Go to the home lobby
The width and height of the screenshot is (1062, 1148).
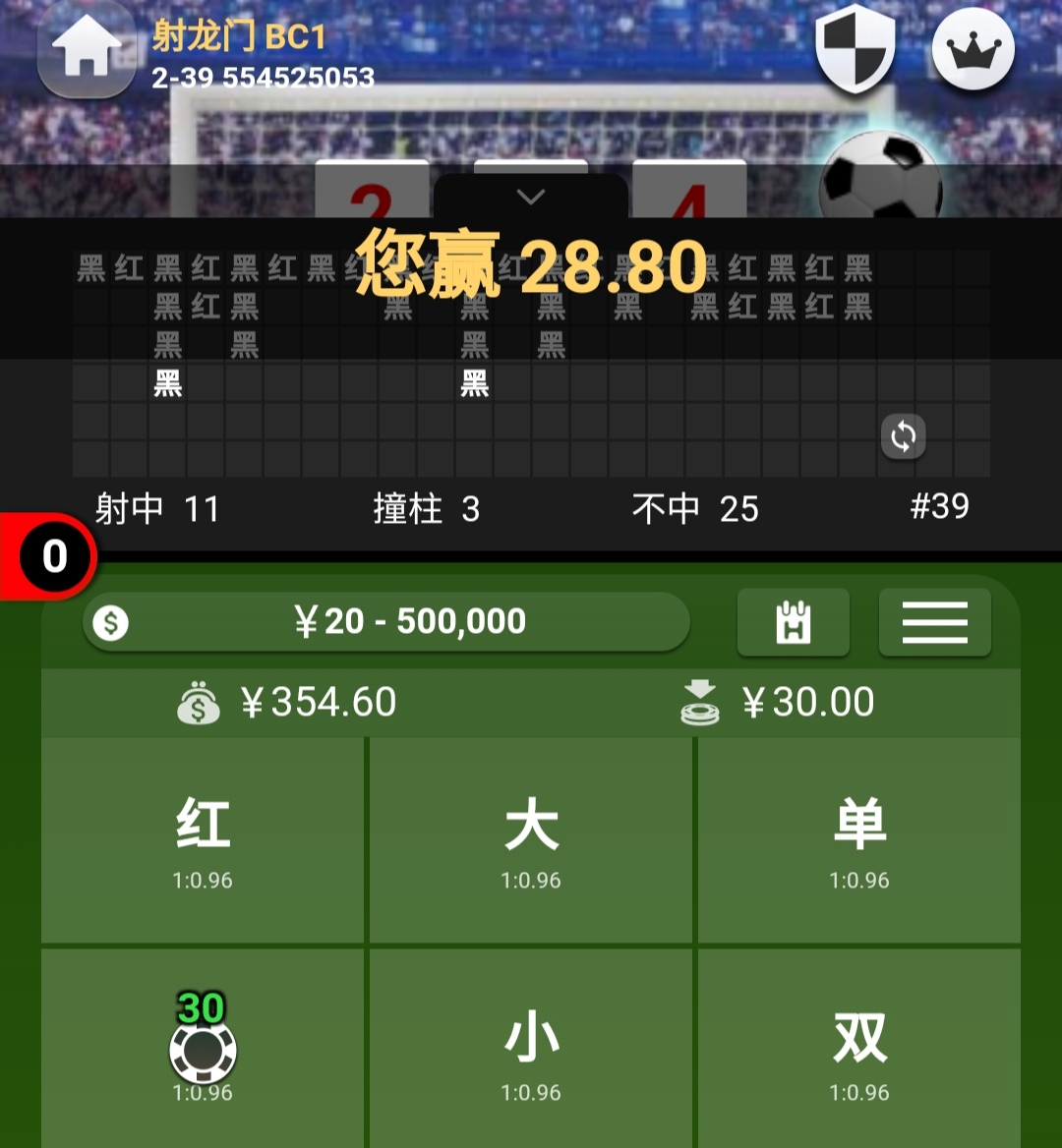(87, 52)
